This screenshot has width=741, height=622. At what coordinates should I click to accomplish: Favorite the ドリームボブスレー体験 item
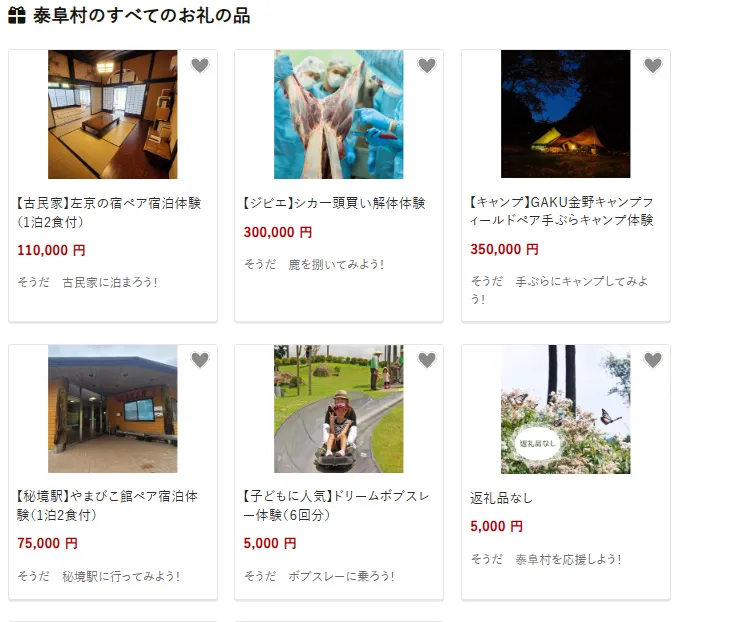click(427, 360)
